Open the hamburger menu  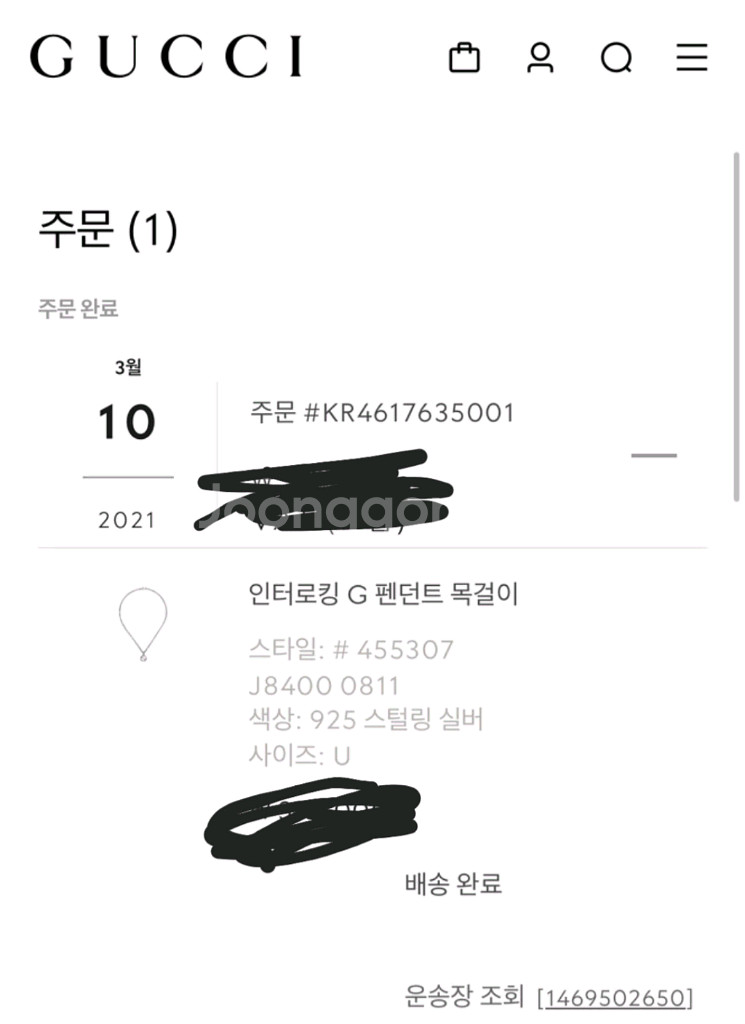(x=692, y=58)
